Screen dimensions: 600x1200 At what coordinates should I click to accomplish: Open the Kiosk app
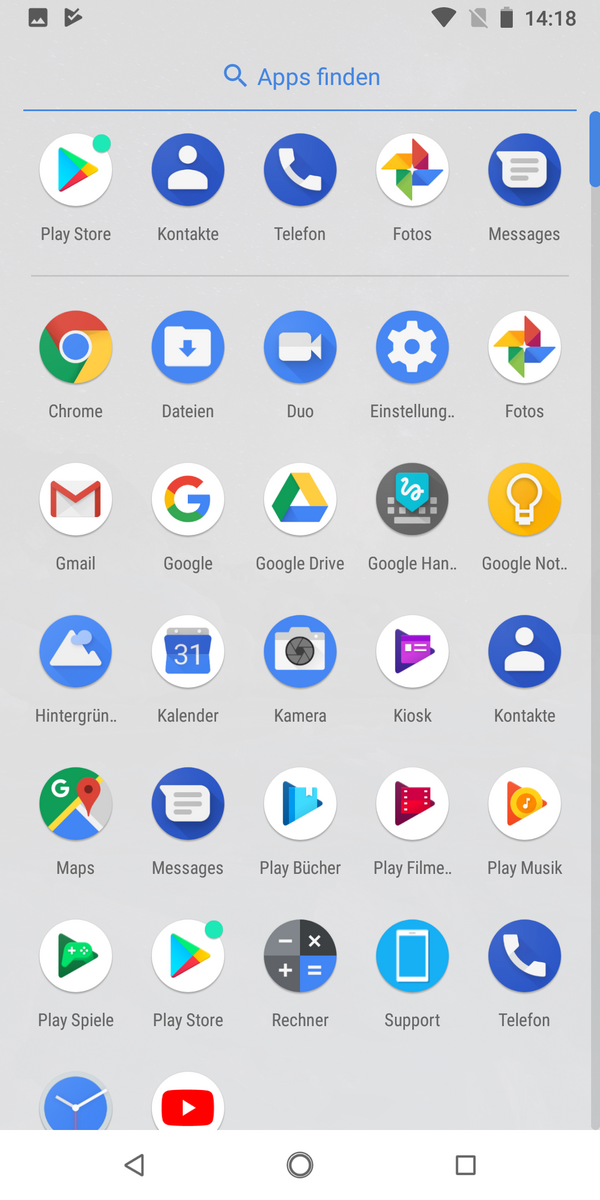tap(412, 652)
